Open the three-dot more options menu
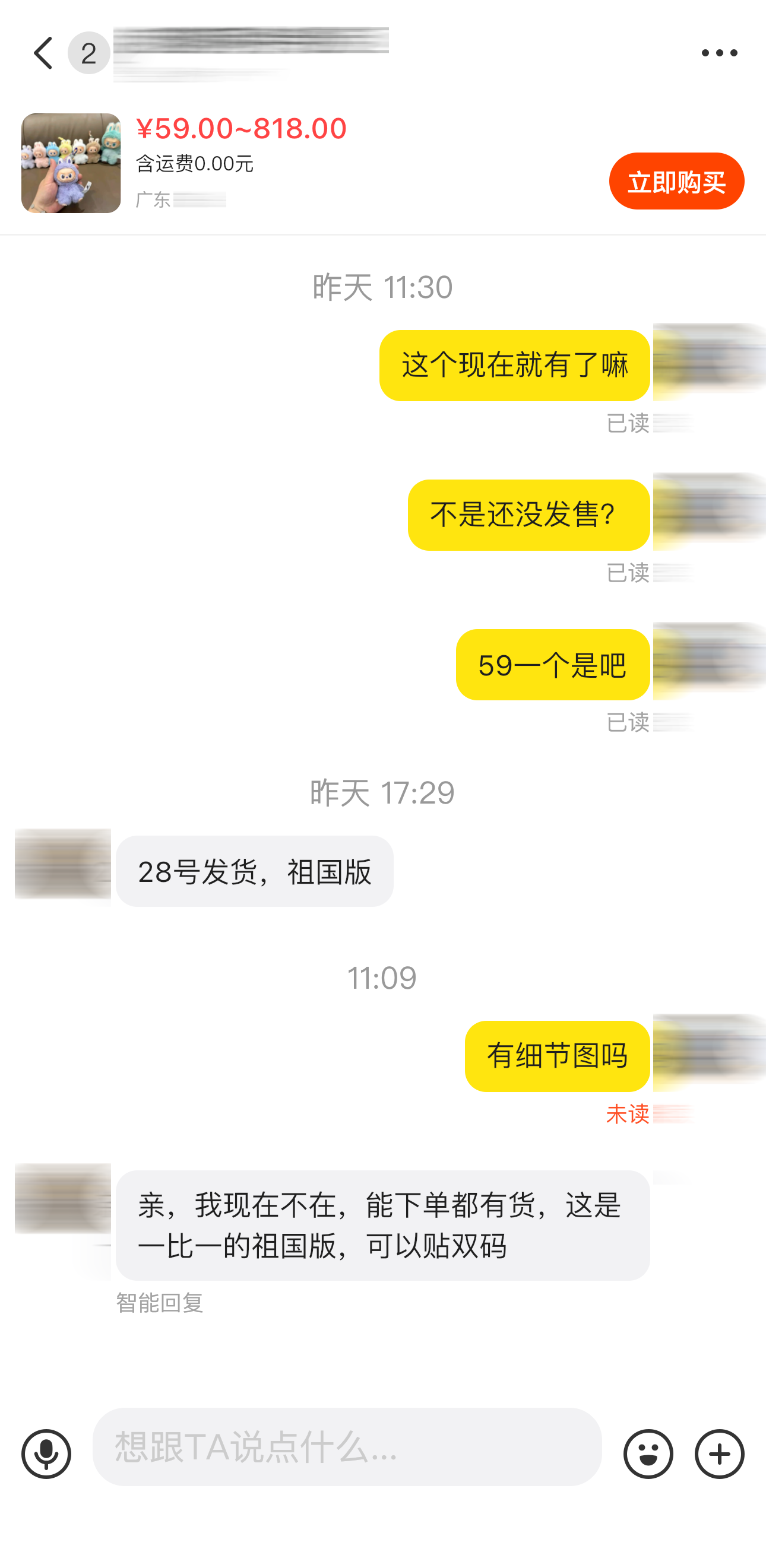The width and height of the screenshot is (766, 1568). pyautogui.click(x=719, y=53)
